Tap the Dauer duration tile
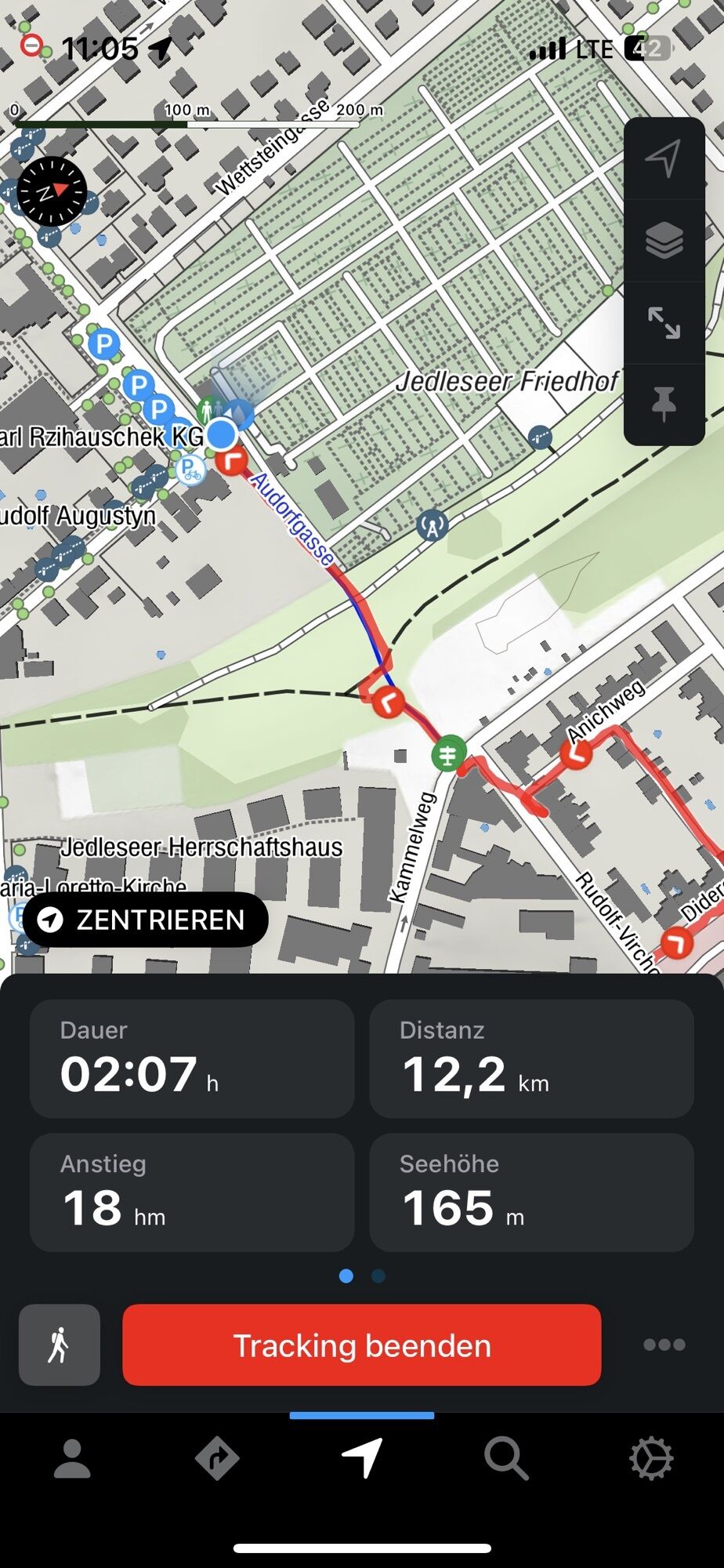The width and height of the screenshot is (724, 1568). (192, 1058)
